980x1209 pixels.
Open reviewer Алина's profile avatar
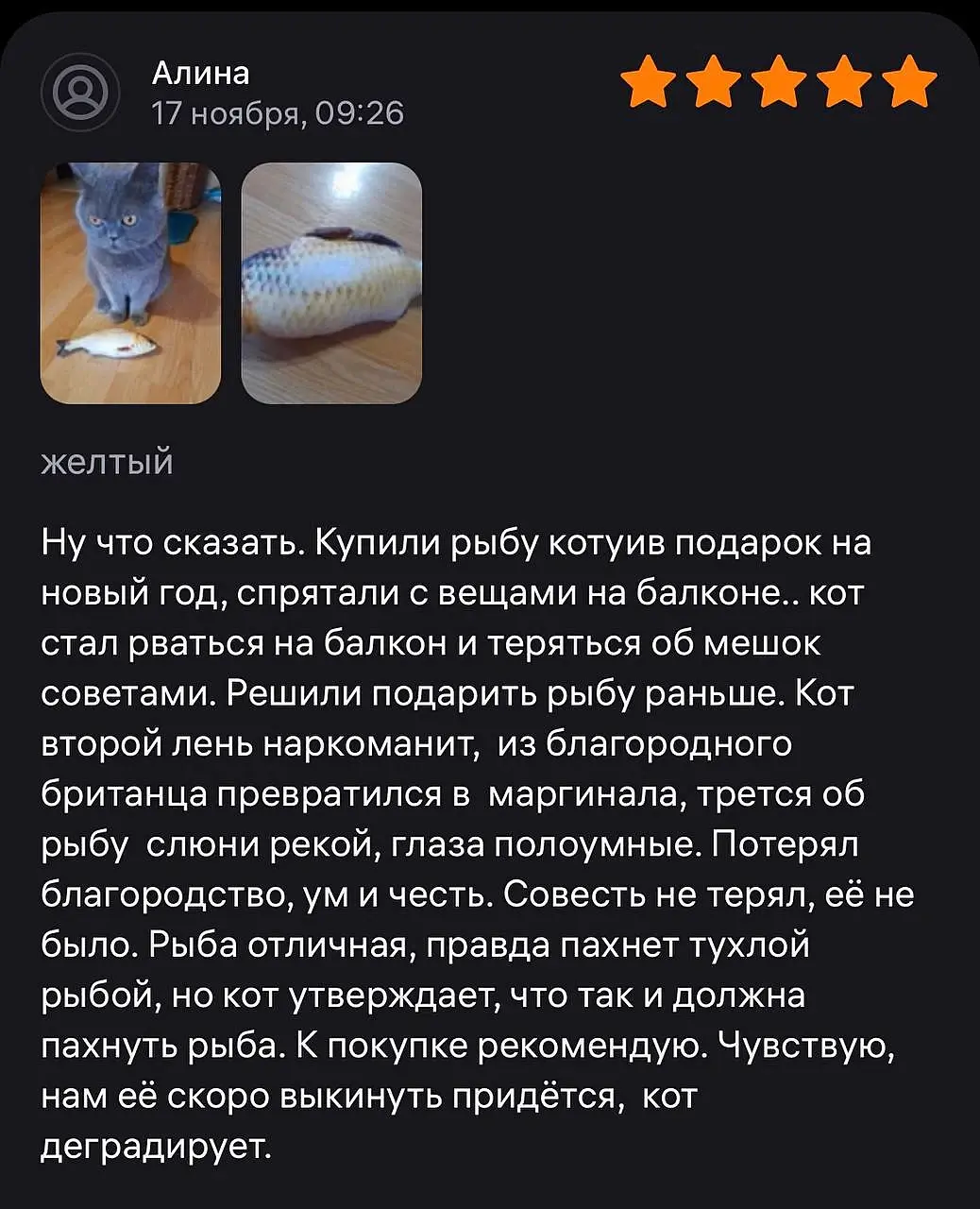point(79,93)
